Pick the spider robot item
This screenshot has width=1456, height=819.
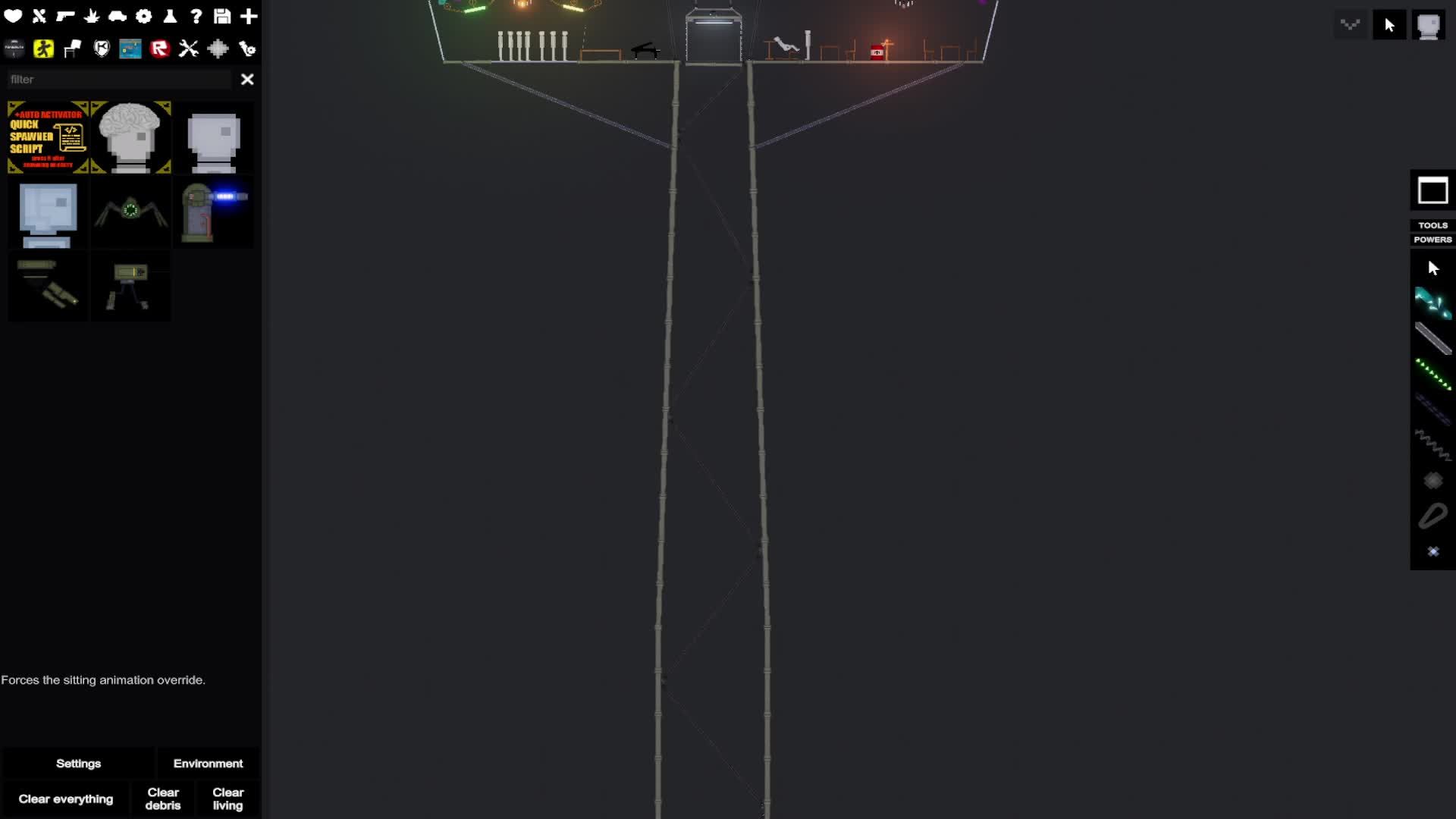(x=130, y=211)
